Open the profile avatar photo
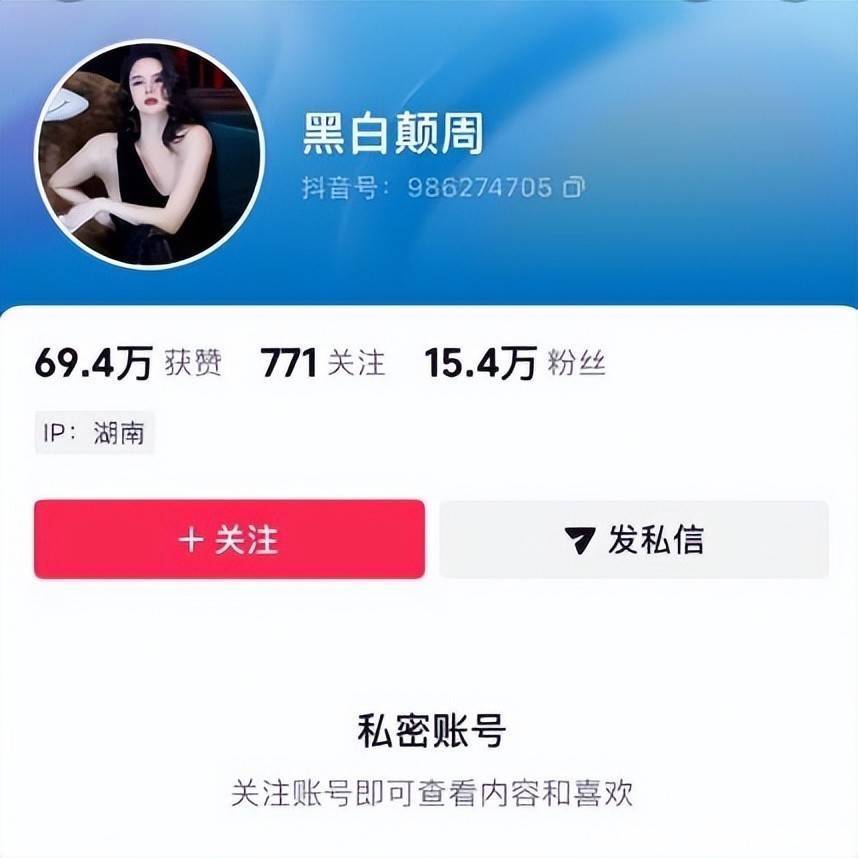Image resolution: width=858 pixels, height=858 pixels. [x=149, y=154]
